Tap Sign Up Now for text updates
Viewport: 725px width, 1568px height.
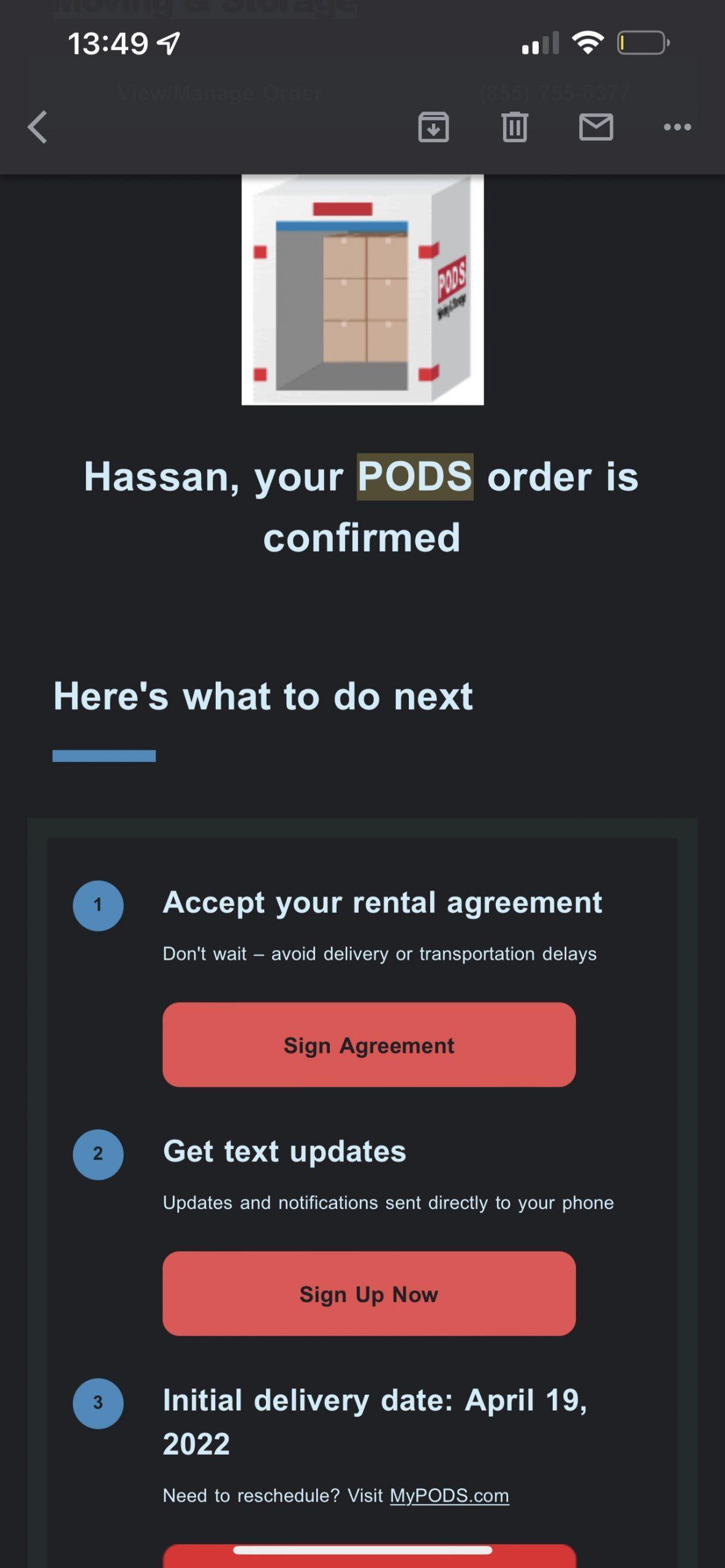tap(369, 1294)
